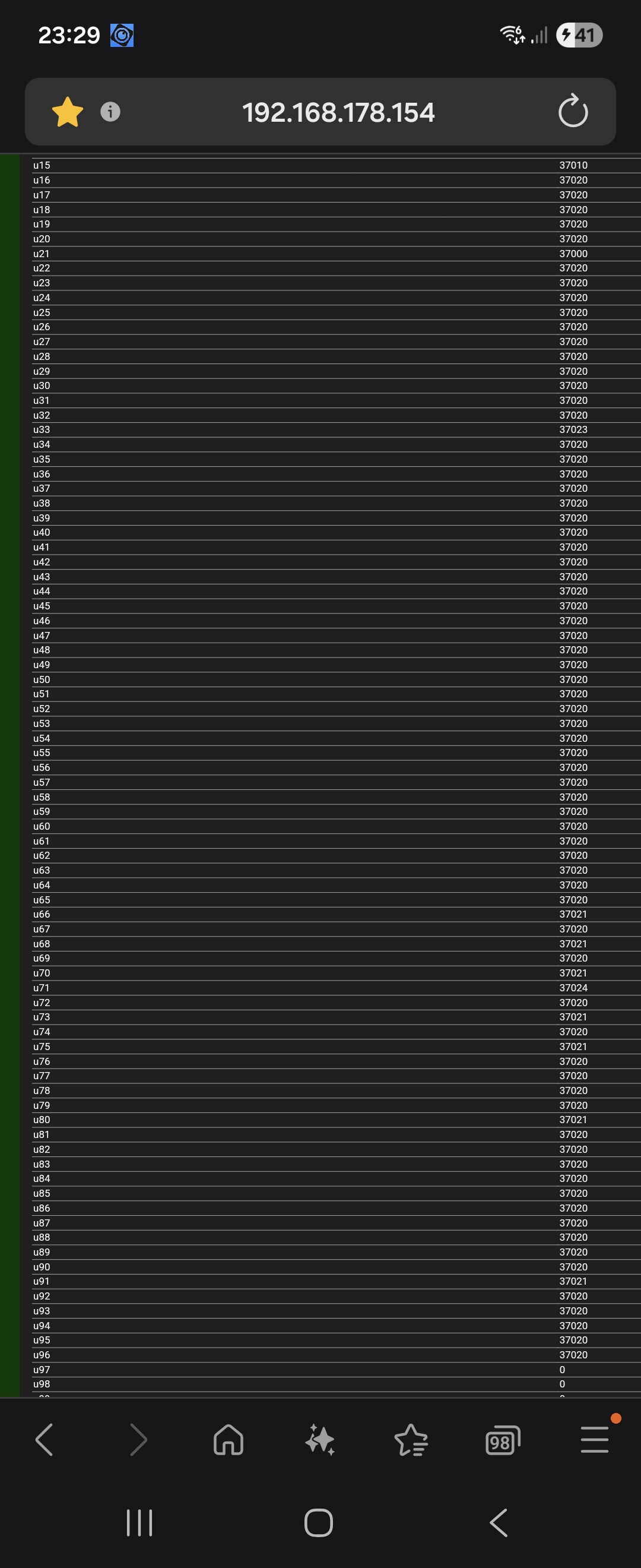
Task: Open the browser home page
Action: (229, 1440)
